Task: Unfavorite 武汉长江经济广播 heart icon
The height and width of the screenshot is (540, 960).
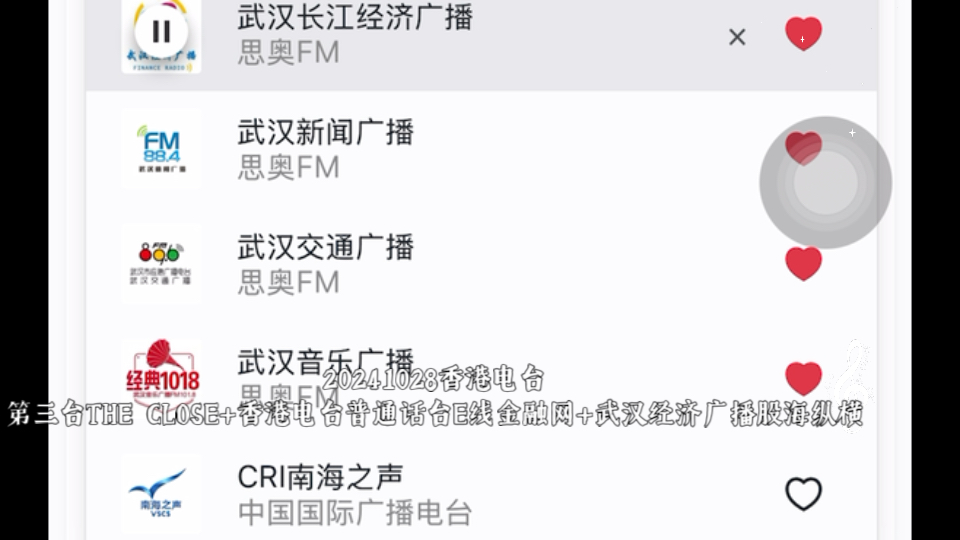Action: [803, 34]
